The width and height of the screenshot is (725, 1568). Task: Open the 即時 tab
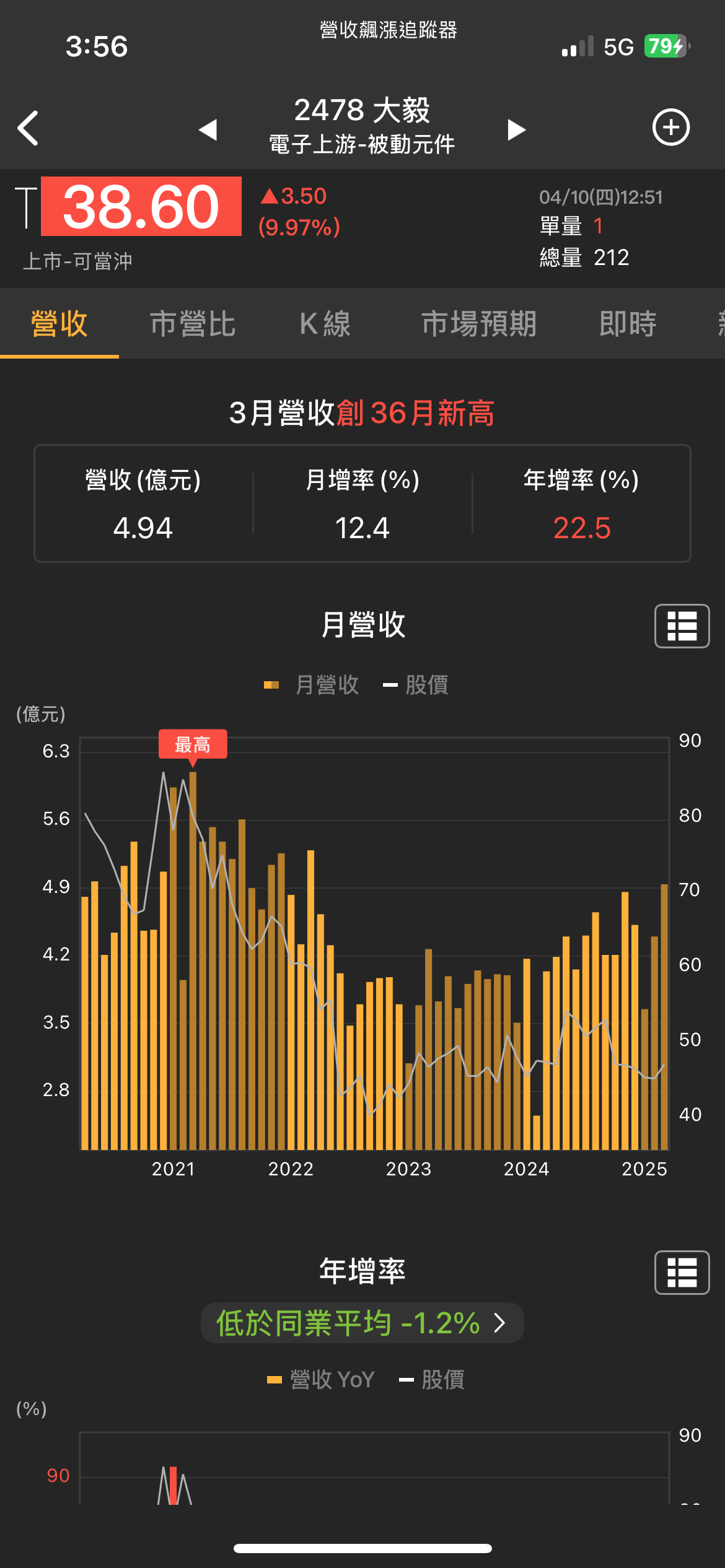628,324
